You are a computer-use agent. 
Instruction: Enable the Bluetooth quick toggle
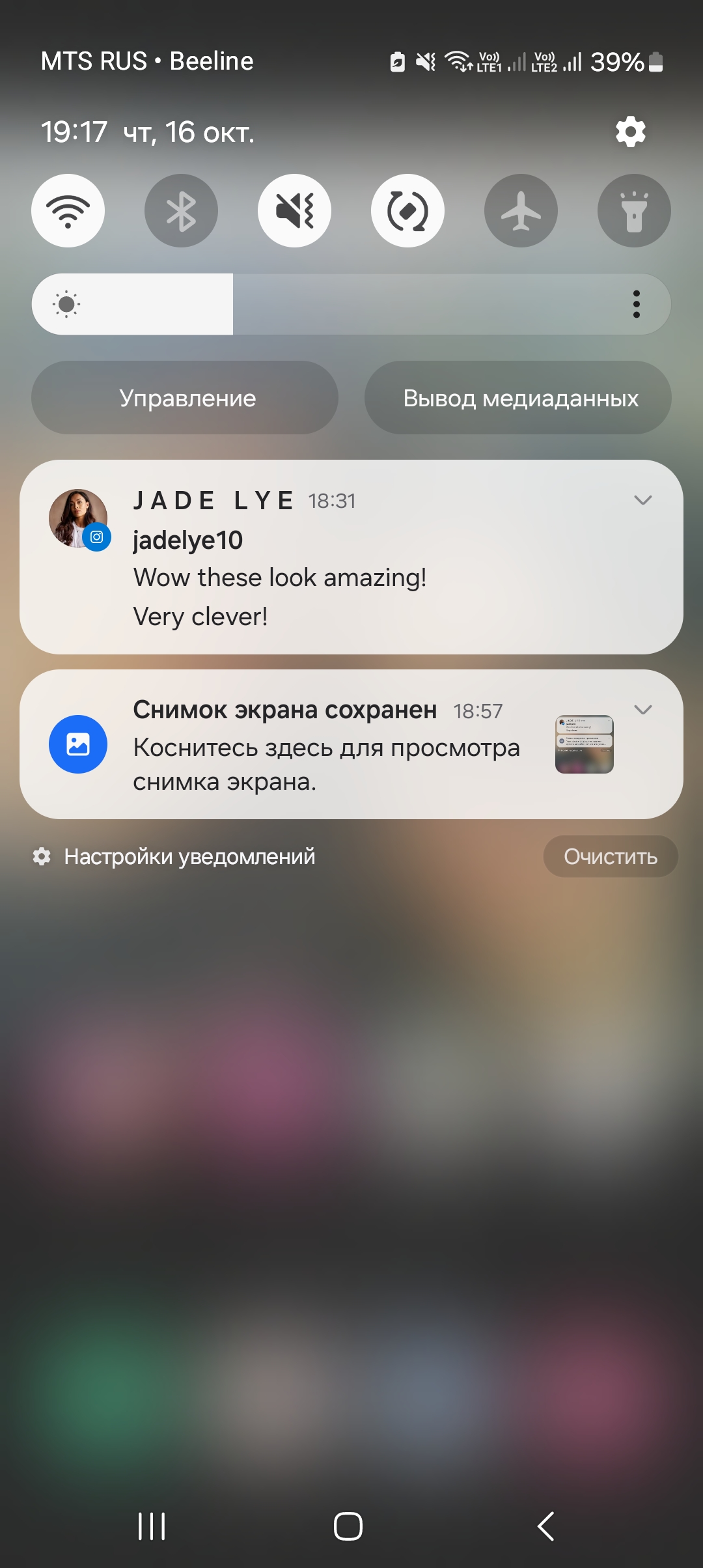click(181, 211)
